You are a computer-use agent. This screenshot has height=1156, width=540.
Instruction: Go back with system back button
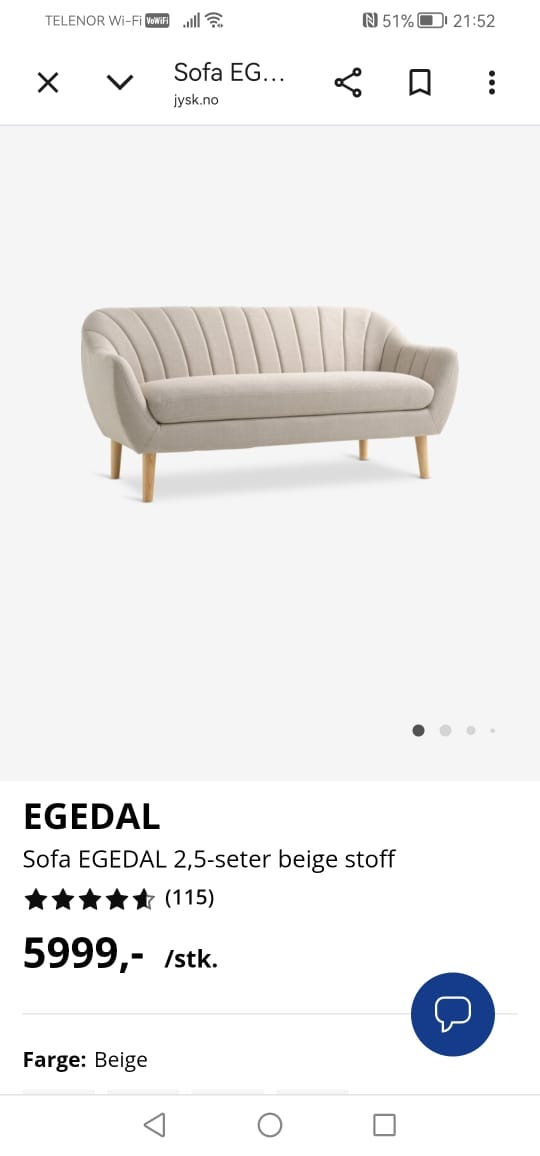(x=154, y=1125)
